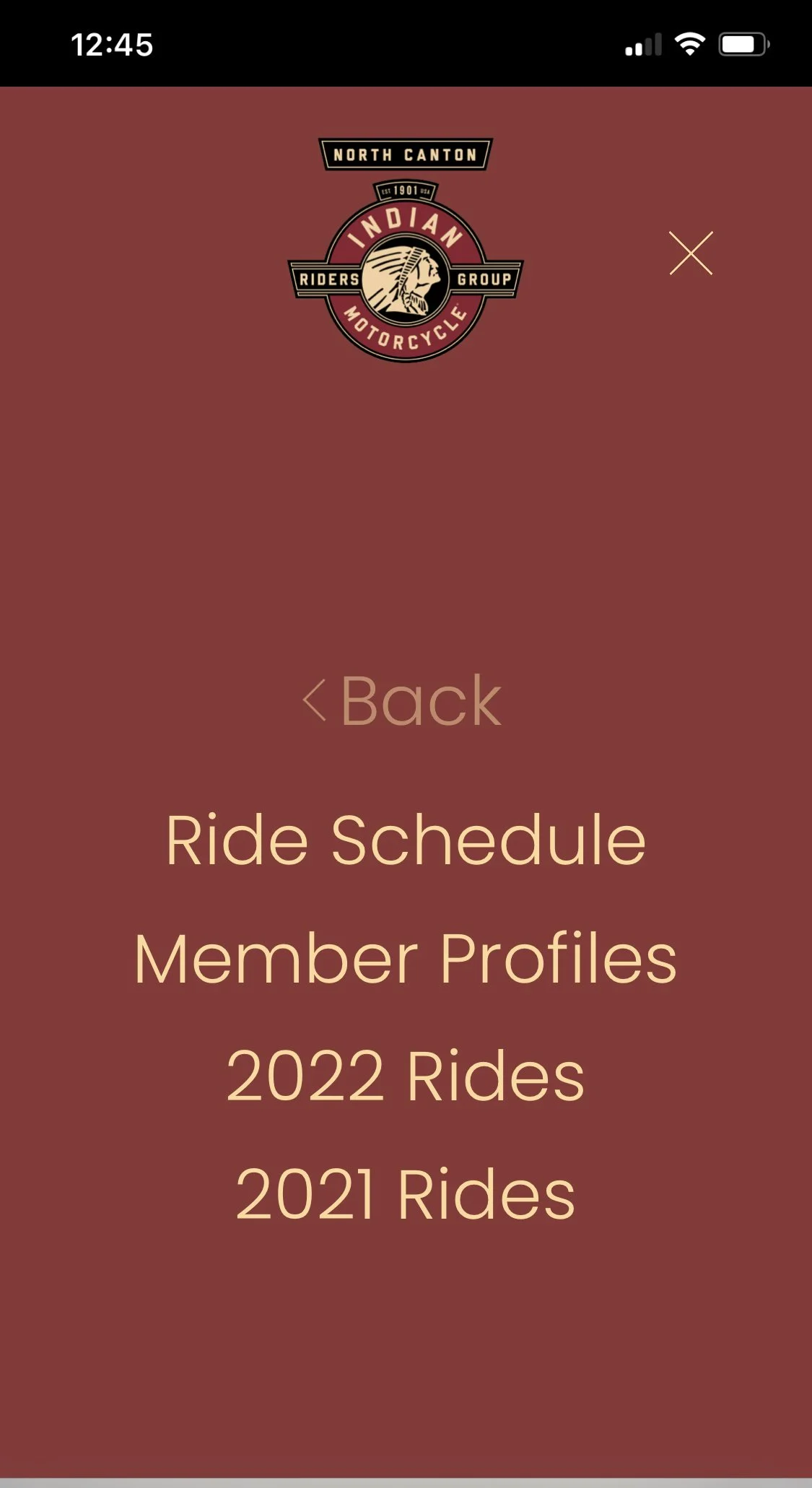Close the navigation menu
Viewport: 812px width, 1488px height.
691,253
